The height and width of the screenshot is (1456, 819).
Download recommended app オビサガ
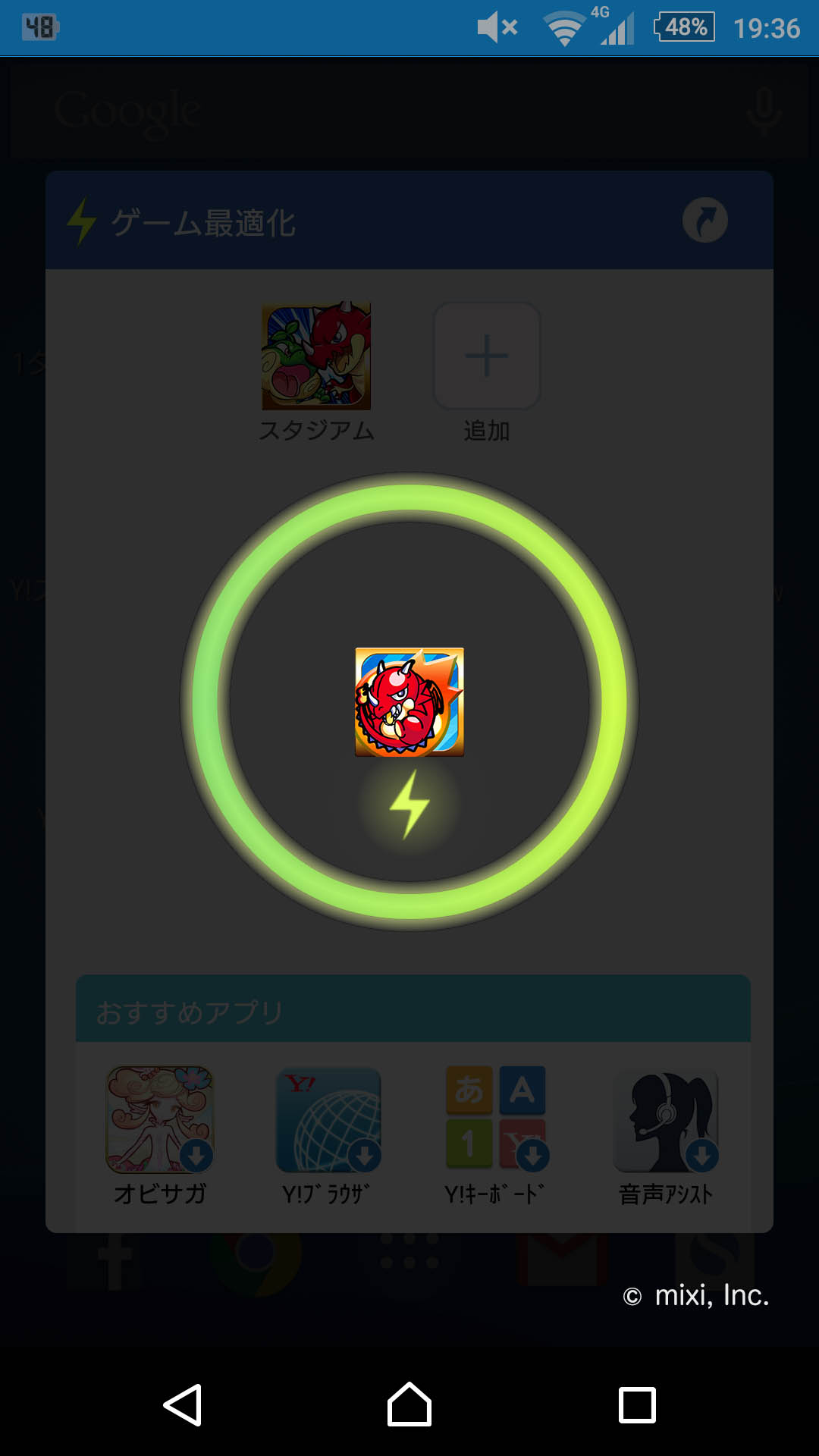click(x=160, y=1120)
